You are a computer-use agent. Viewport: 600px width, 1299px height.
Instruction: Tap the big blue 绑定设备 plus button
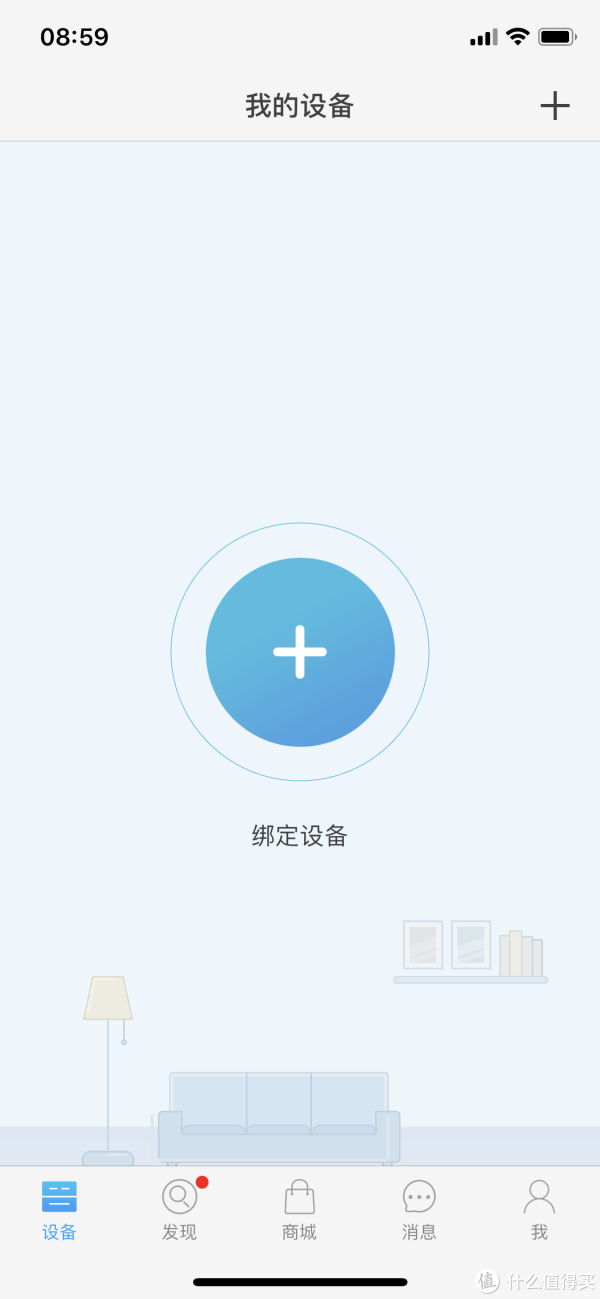tap(300, 652)
